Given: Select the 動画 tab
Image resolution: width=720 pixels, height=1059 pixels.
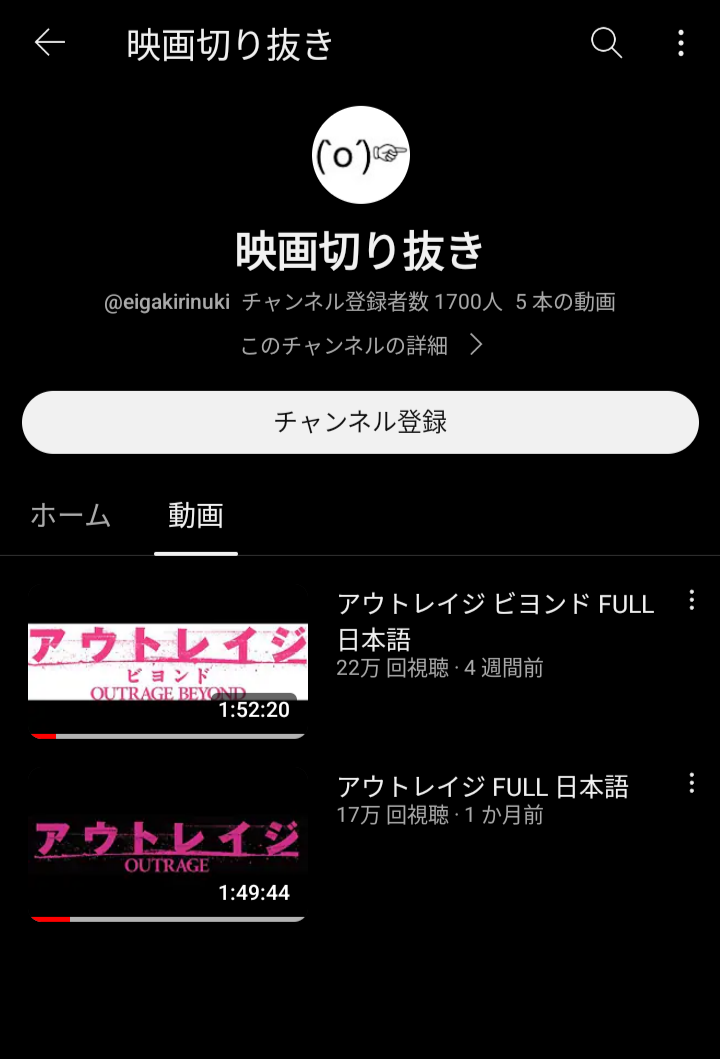Looking at the screenshot, I should click(196, 516).
